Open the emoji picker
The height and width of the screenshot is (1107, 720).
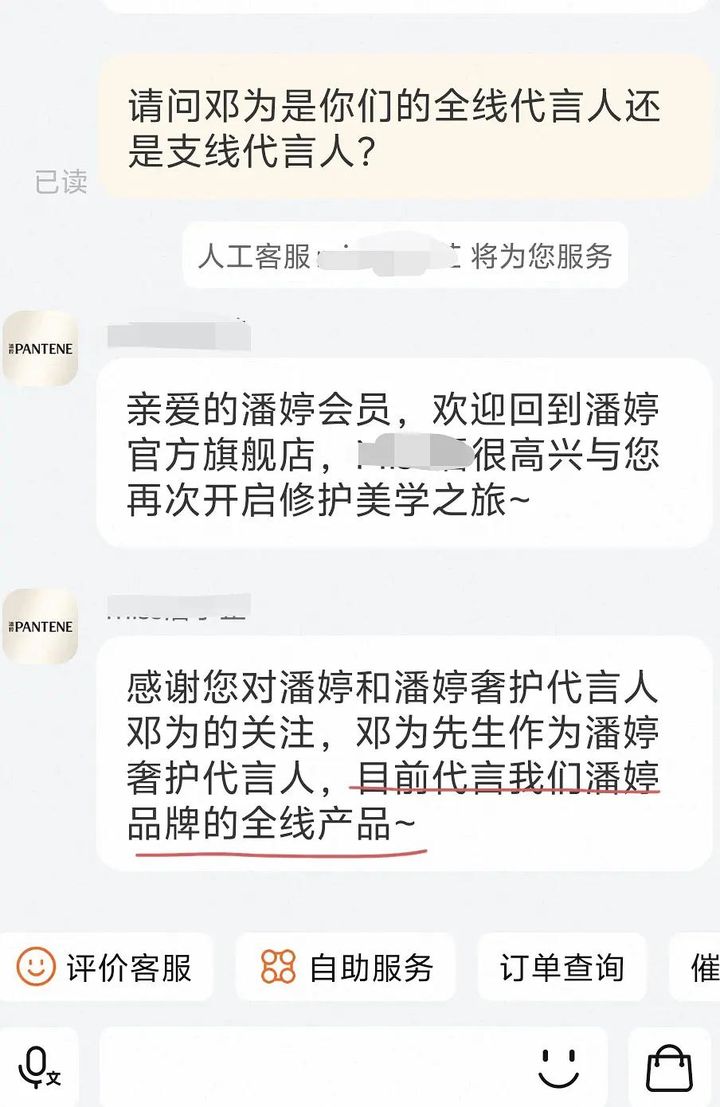click(559, 1067)
